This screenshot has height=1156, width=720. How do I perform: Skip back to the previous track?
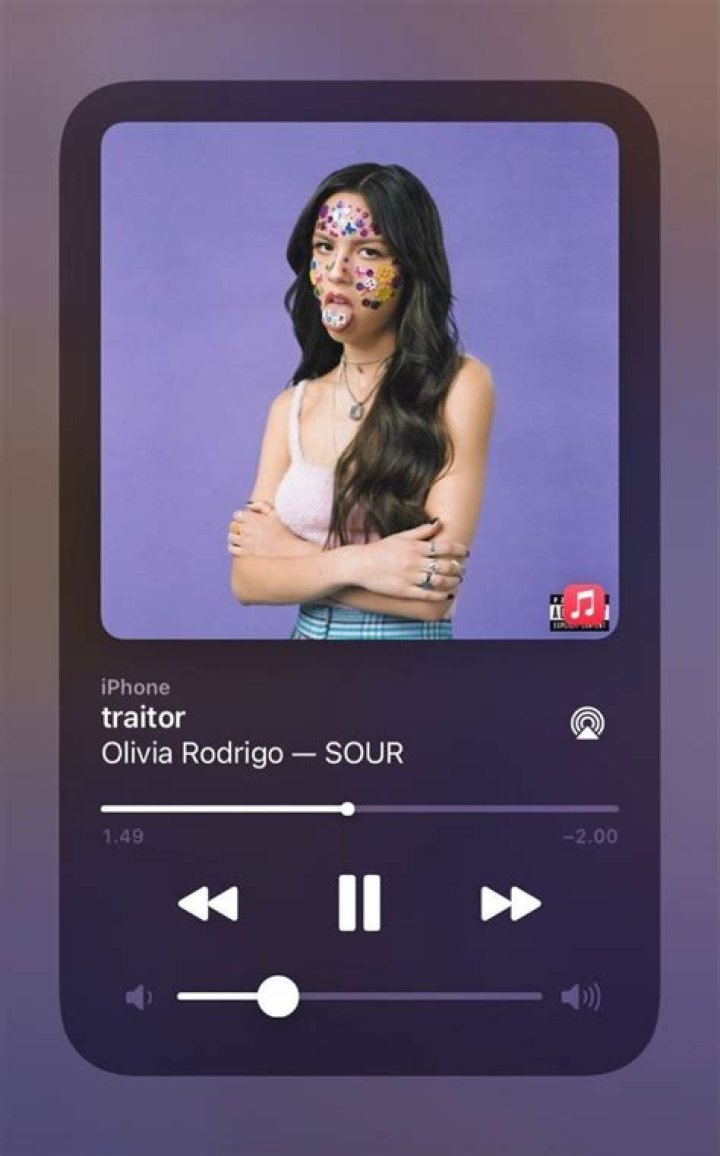point(208,903)
